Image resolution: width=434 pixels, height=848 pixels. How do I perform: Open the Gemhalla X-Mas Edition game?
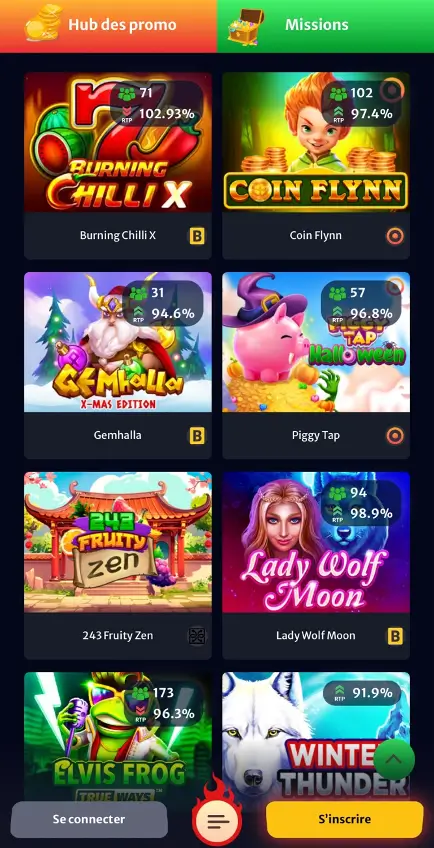click(118, 366)
